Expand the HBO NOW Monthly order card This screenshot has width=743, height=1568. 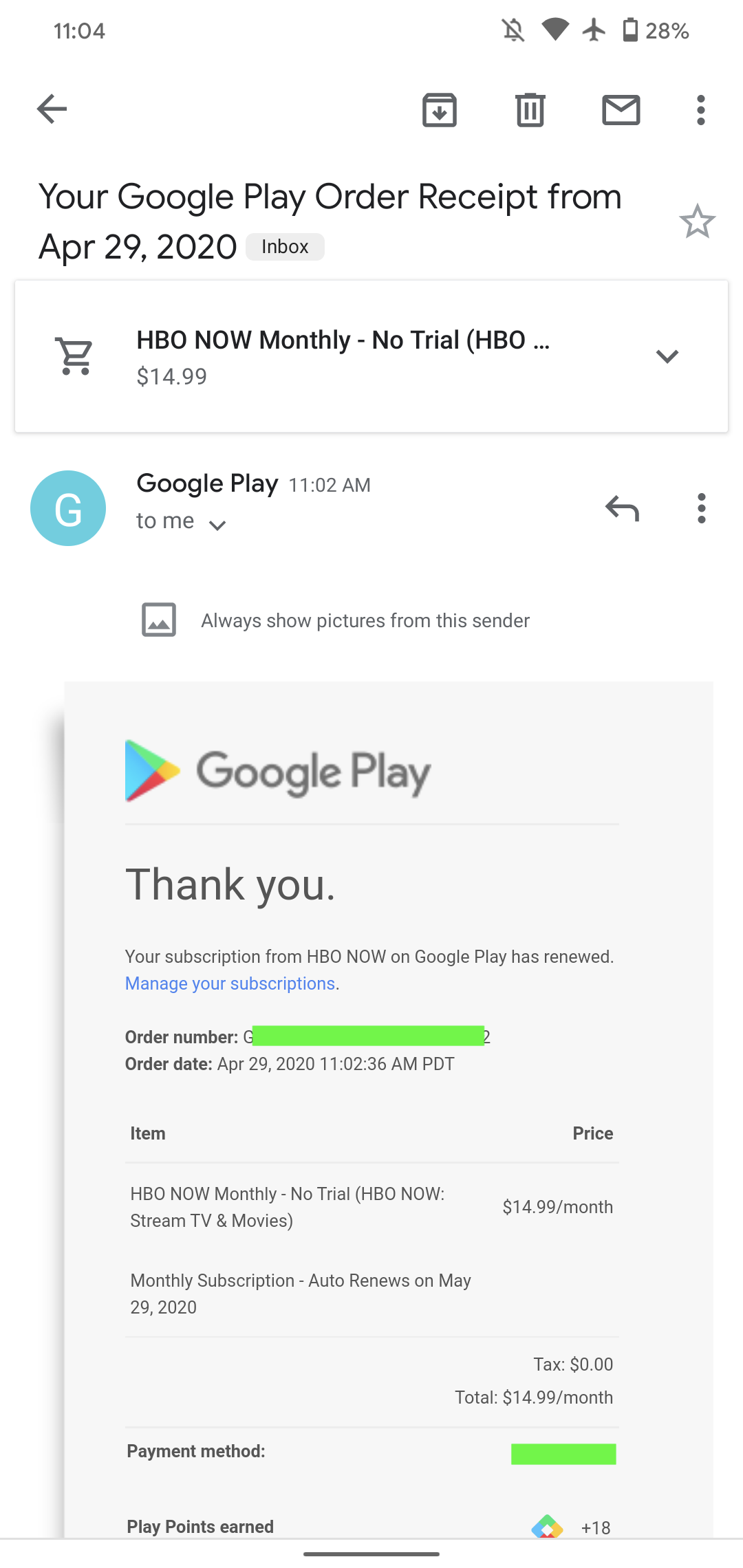click(667, 356)
